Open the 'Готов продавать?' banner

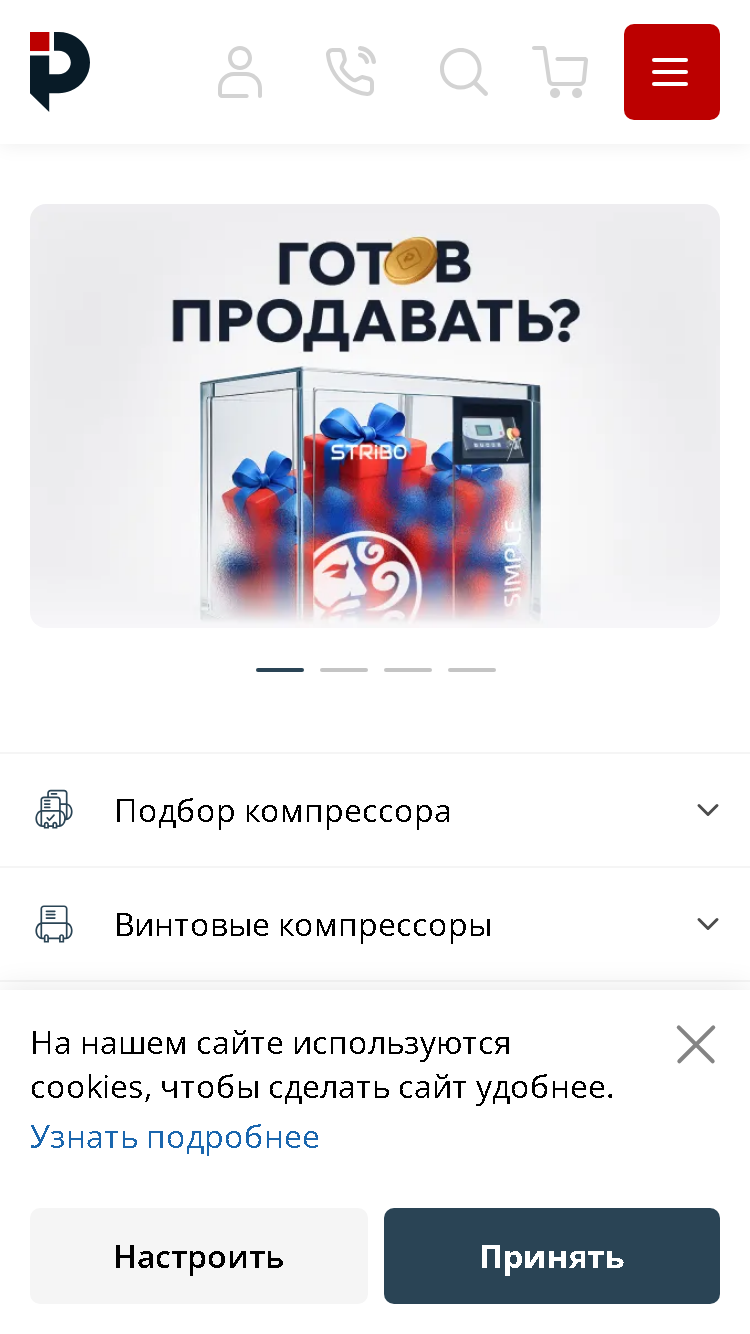point(375,416)
